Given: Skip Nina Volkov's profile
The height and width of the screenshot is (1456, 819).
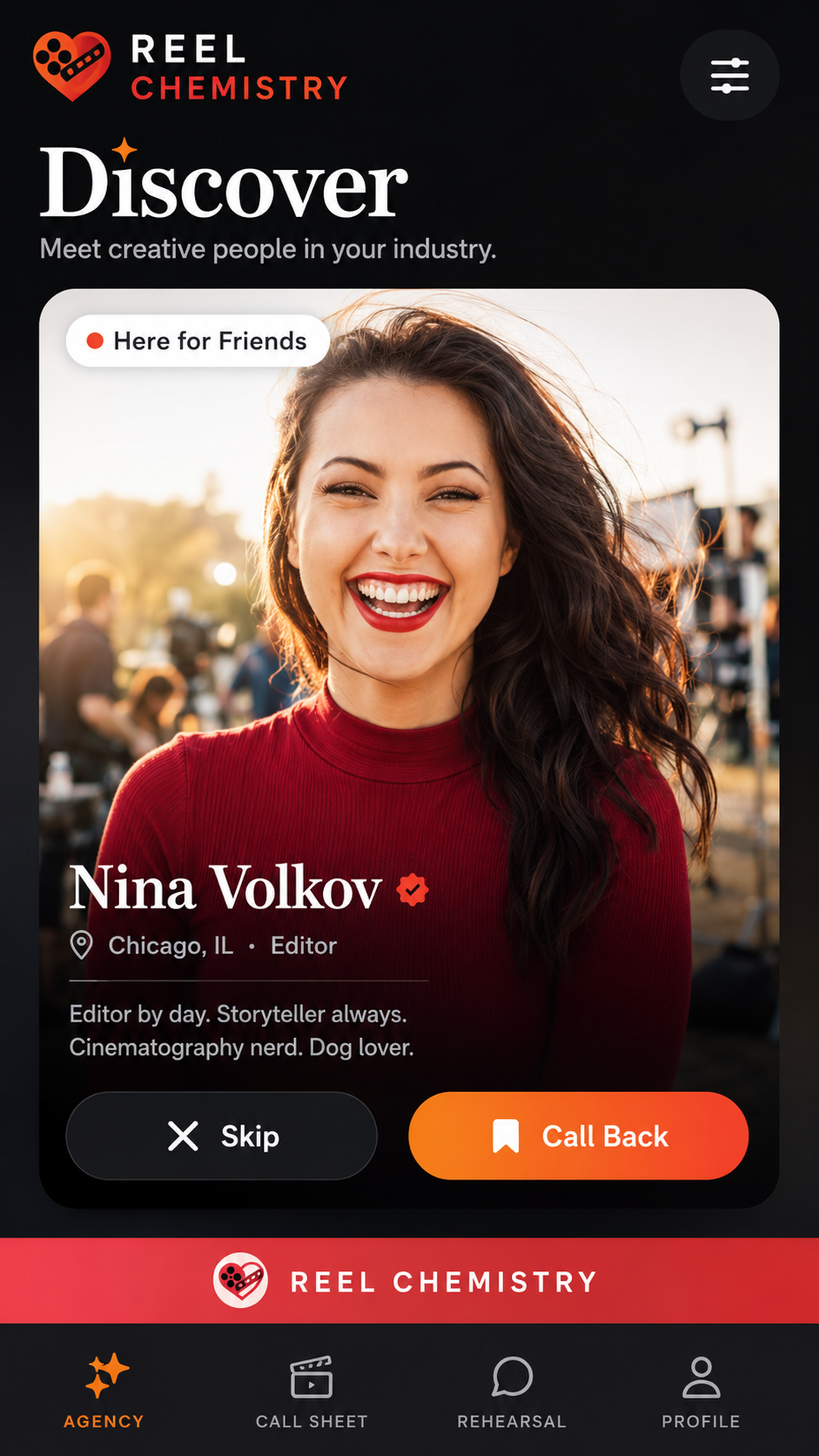Looking at the screenshot, I should (x=221, y=1136).
